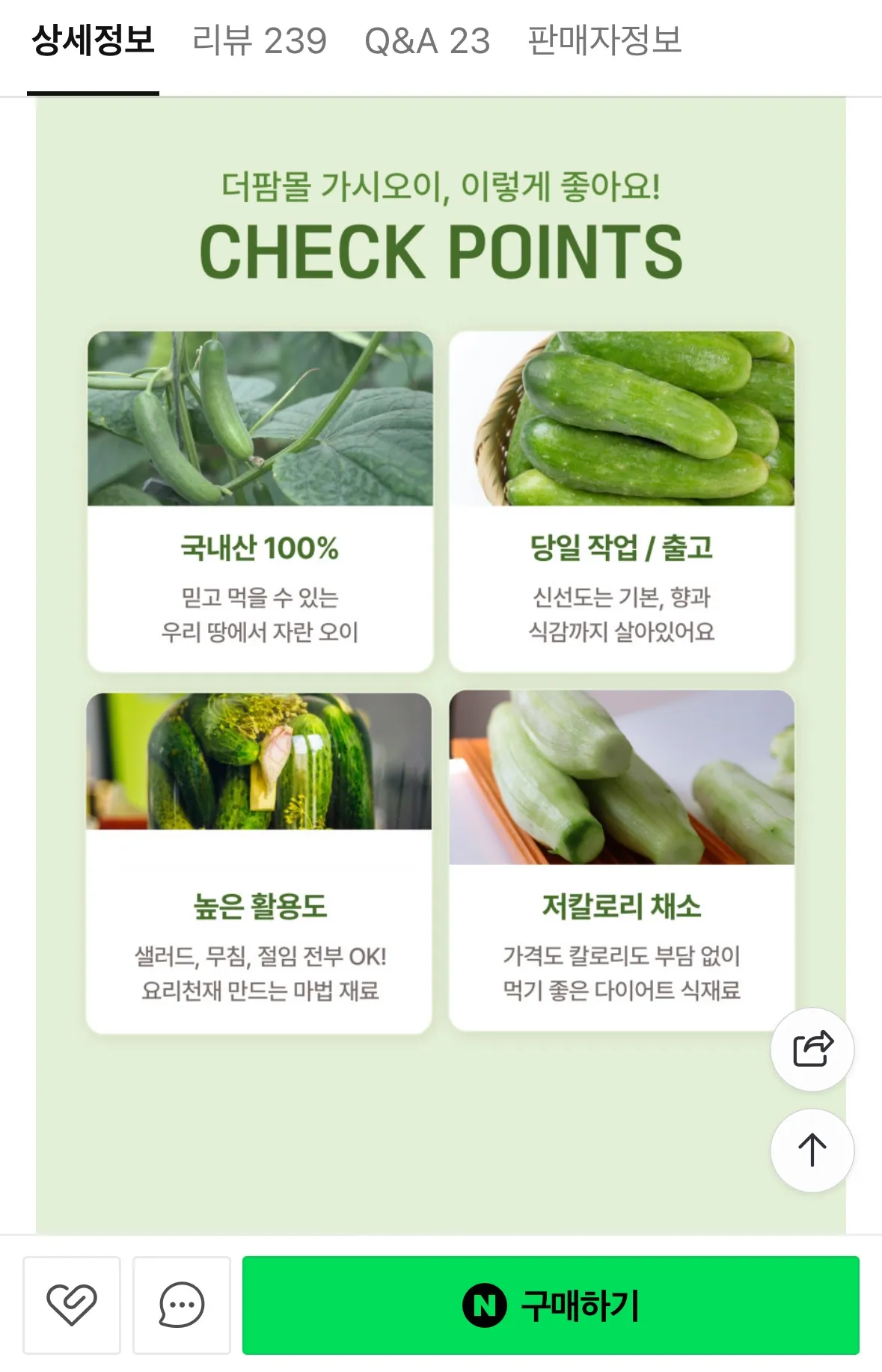
Task: Go to the 판매자정보 tab
Action: 604,41
